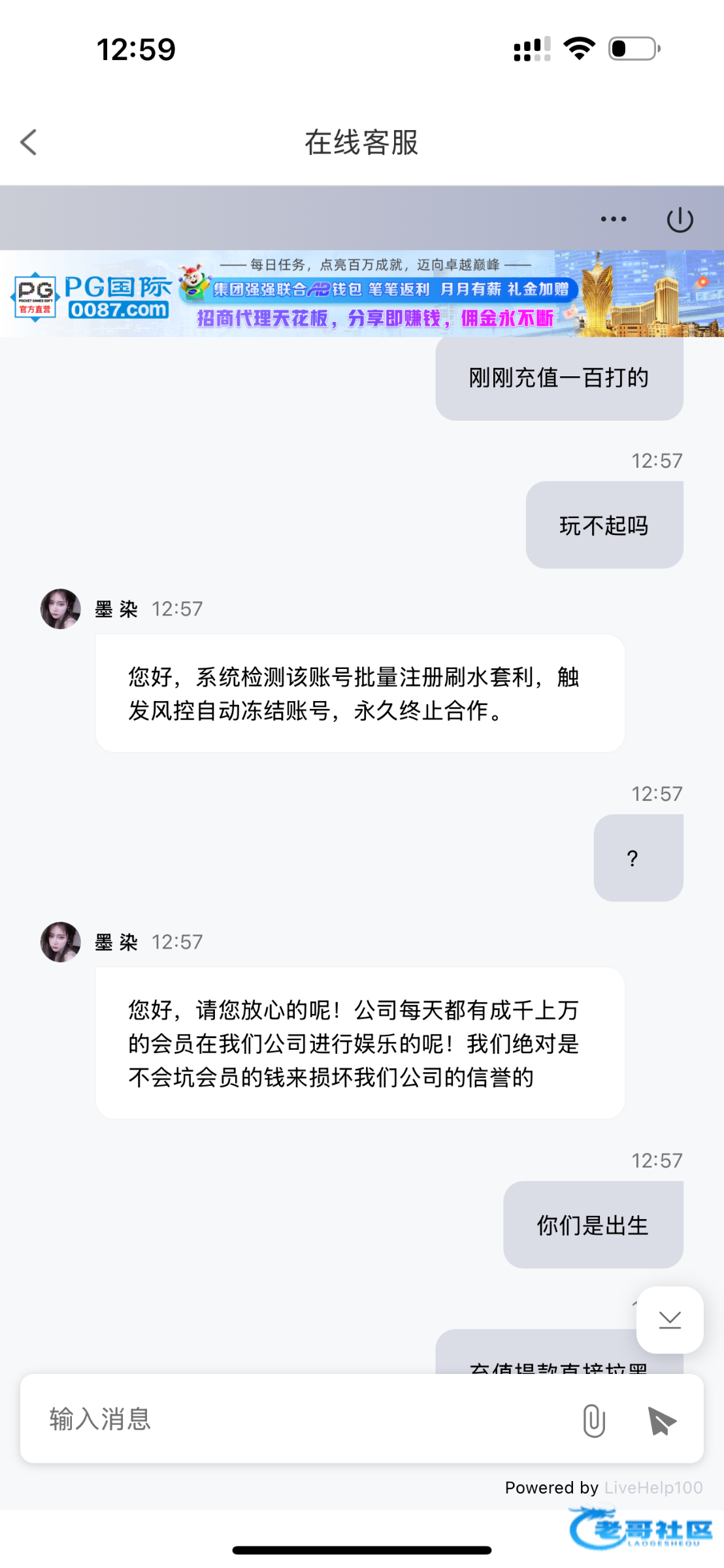Send the message with the arrow icon

pos(662,1421)
